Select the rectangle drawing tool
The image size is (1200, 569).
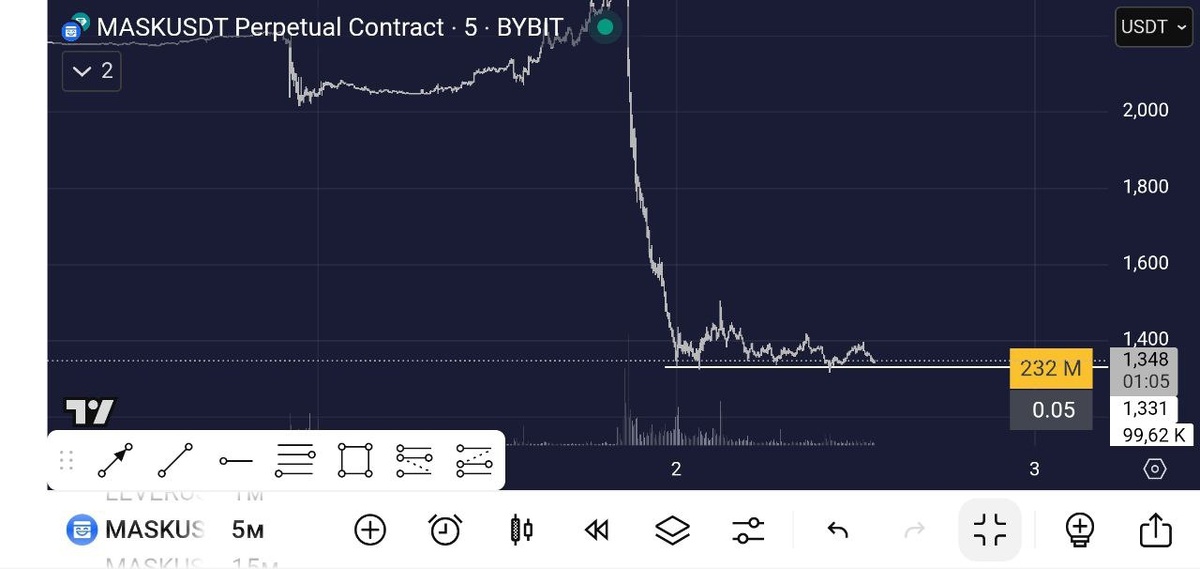355,461
